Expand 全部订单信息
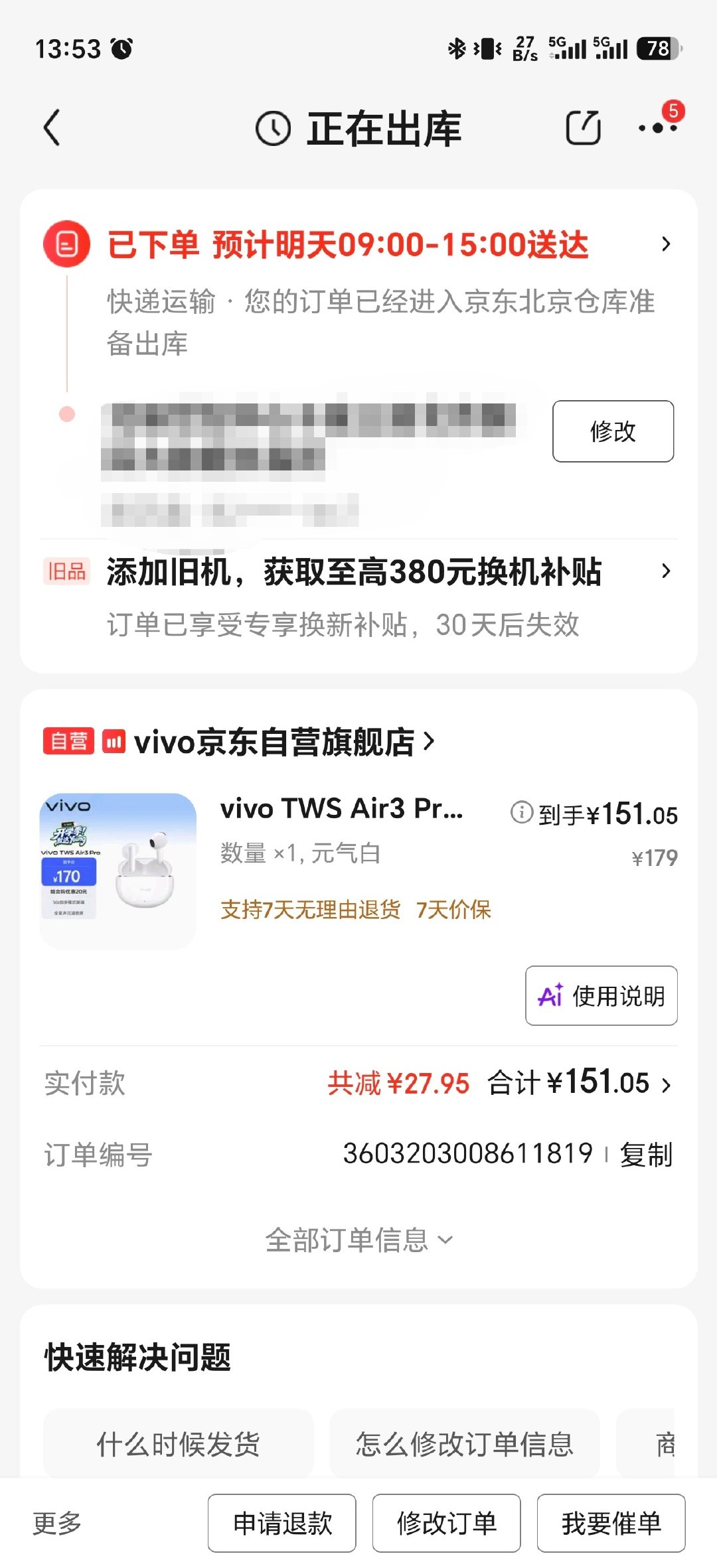 click(x=358, y=1240)
